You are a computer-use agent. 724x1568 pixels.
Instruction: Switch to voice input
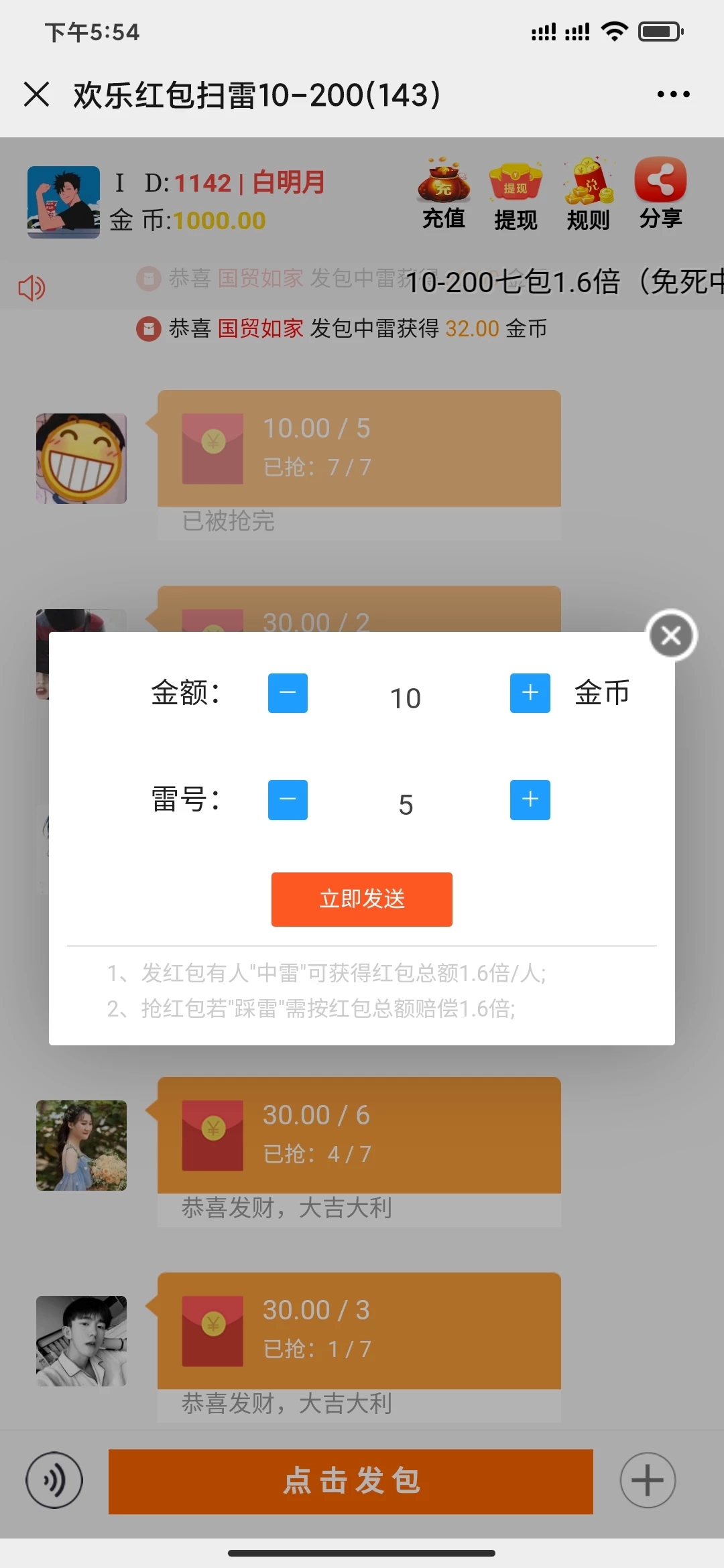point(54,1480)
